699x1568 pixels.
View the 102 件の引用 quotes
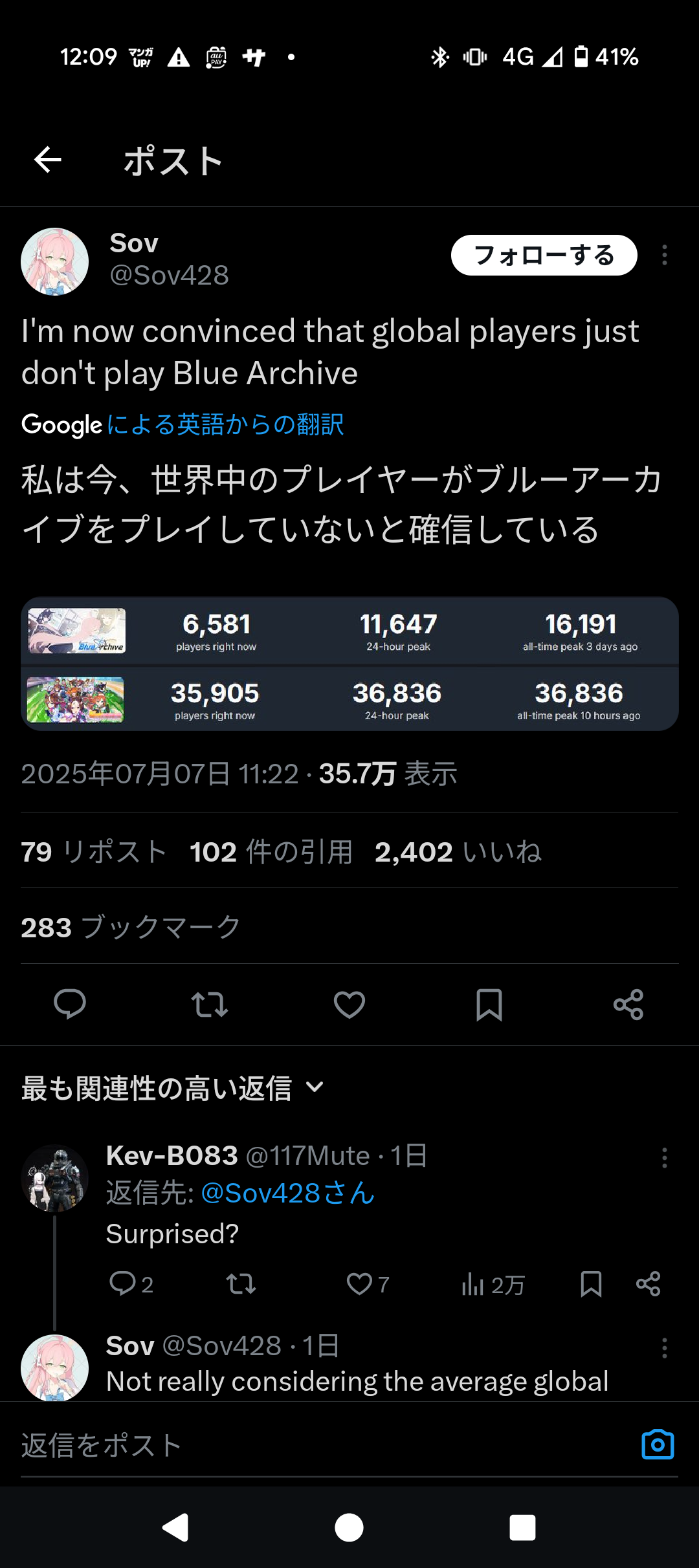click(x=271, y=851)
